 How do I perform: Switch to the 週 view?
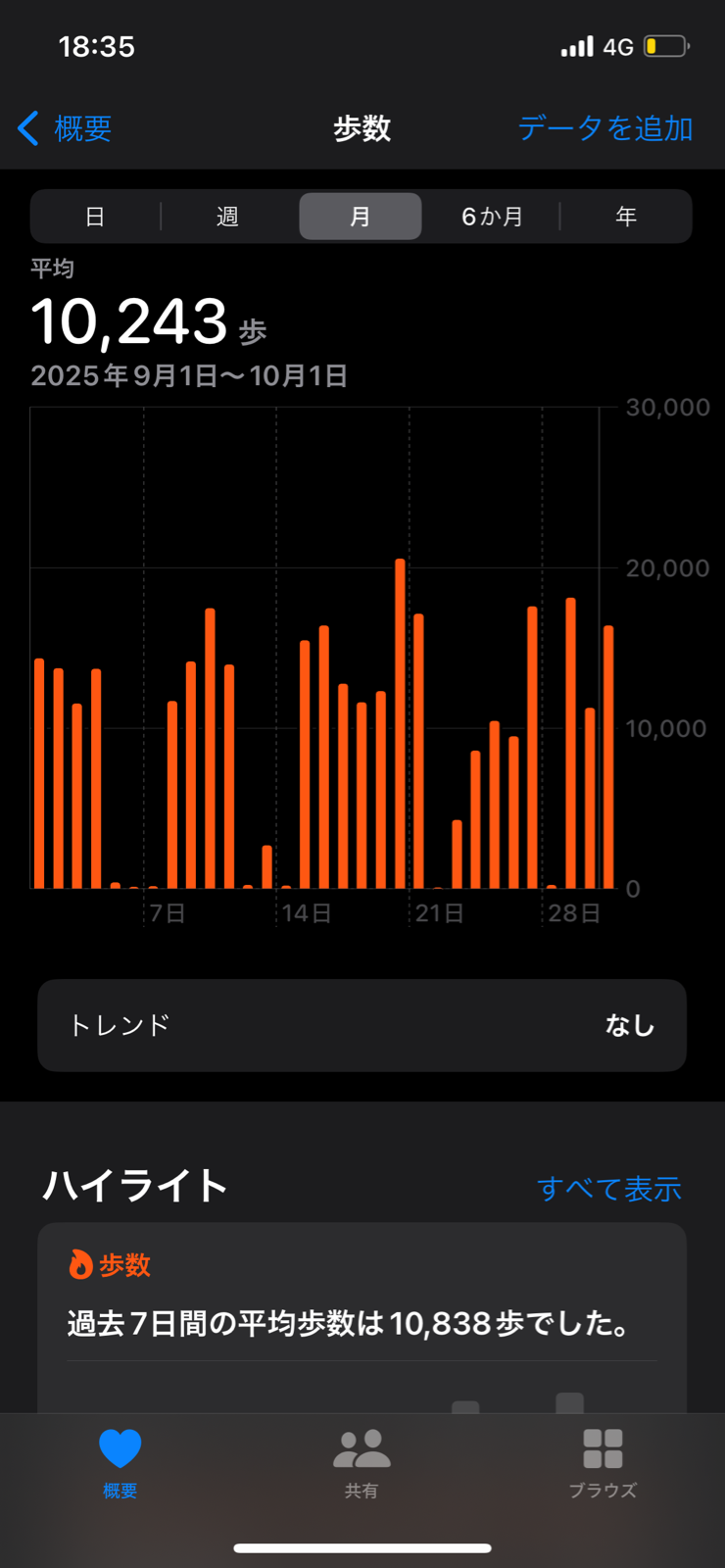point(227,217)
